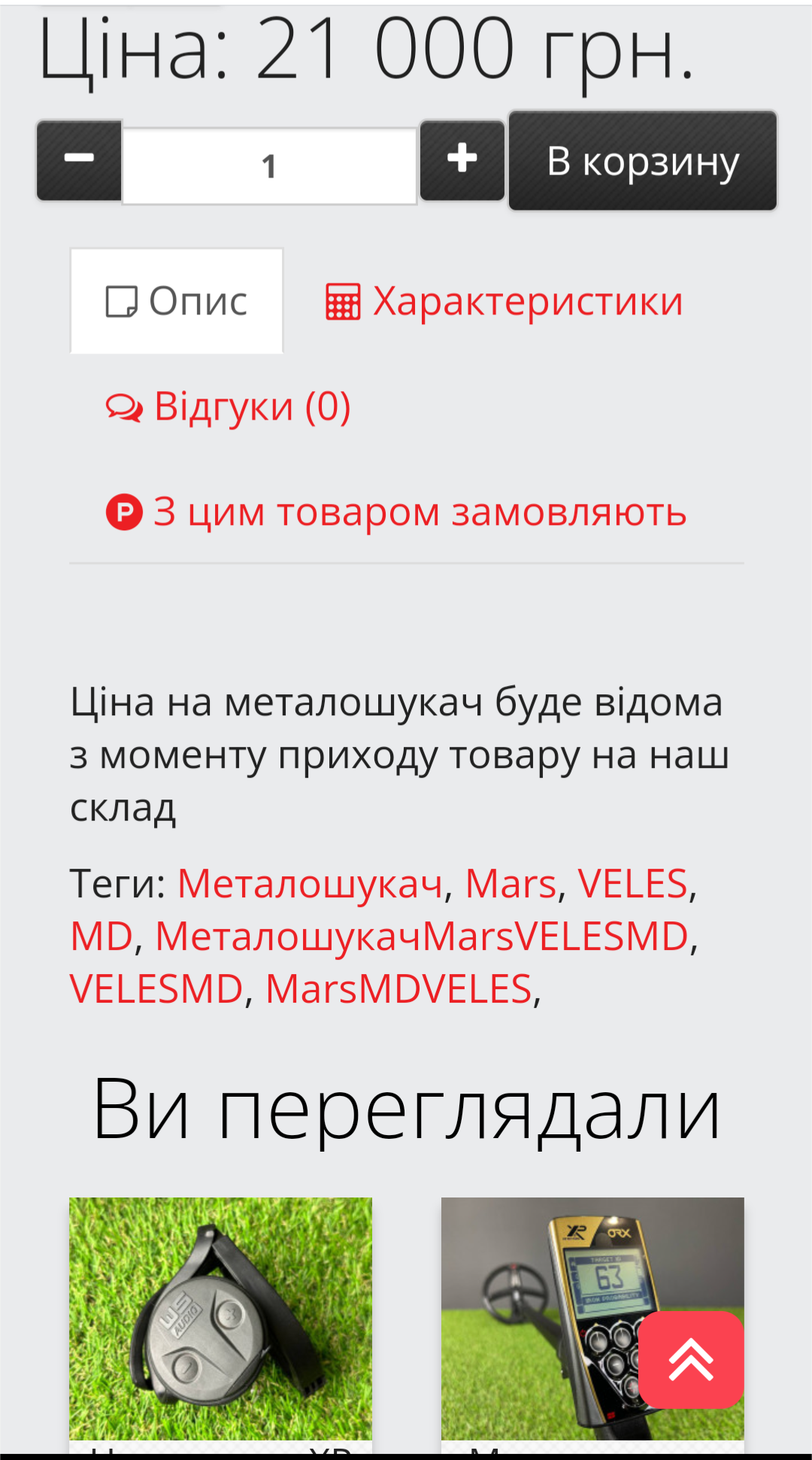Open the «MD» tag link

tap(101, 936)
